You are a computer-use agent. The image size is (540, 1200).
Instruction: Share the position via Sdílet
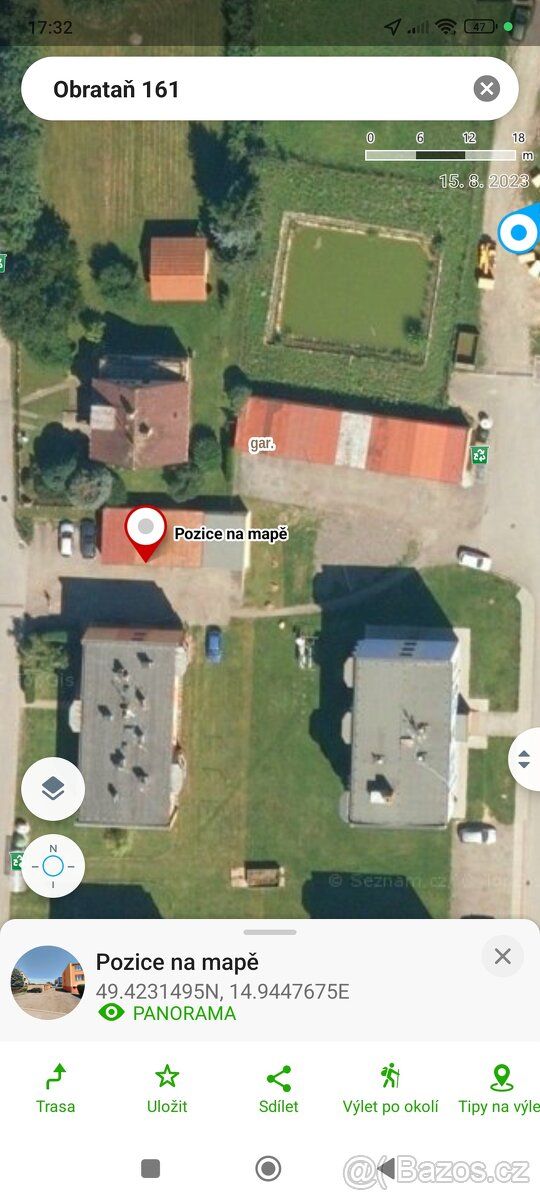(x=279, y=1089)
